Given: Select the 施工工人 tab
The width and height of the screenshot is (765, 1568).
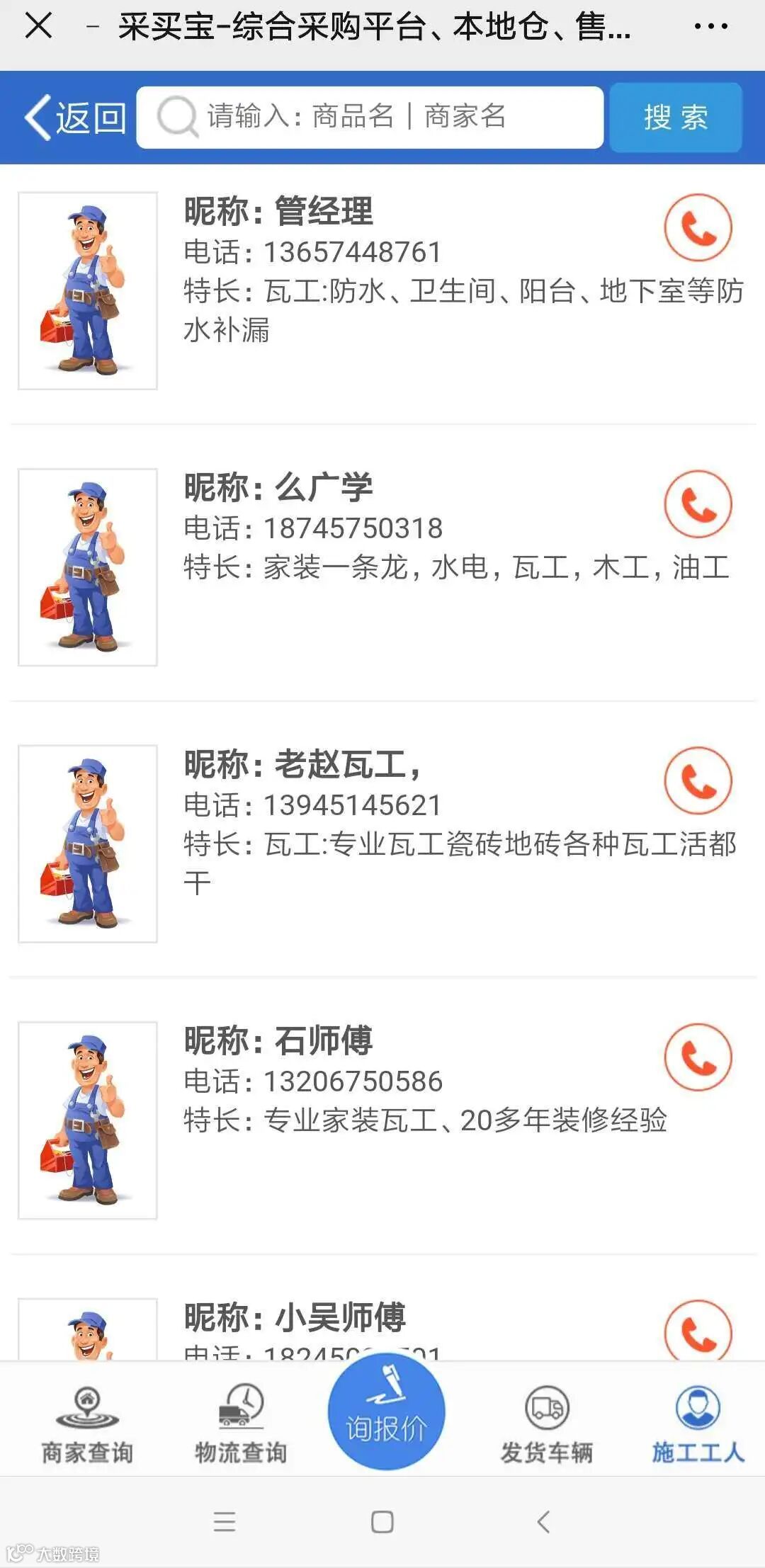Looking at the screenshot, I should pos(698,1425).
